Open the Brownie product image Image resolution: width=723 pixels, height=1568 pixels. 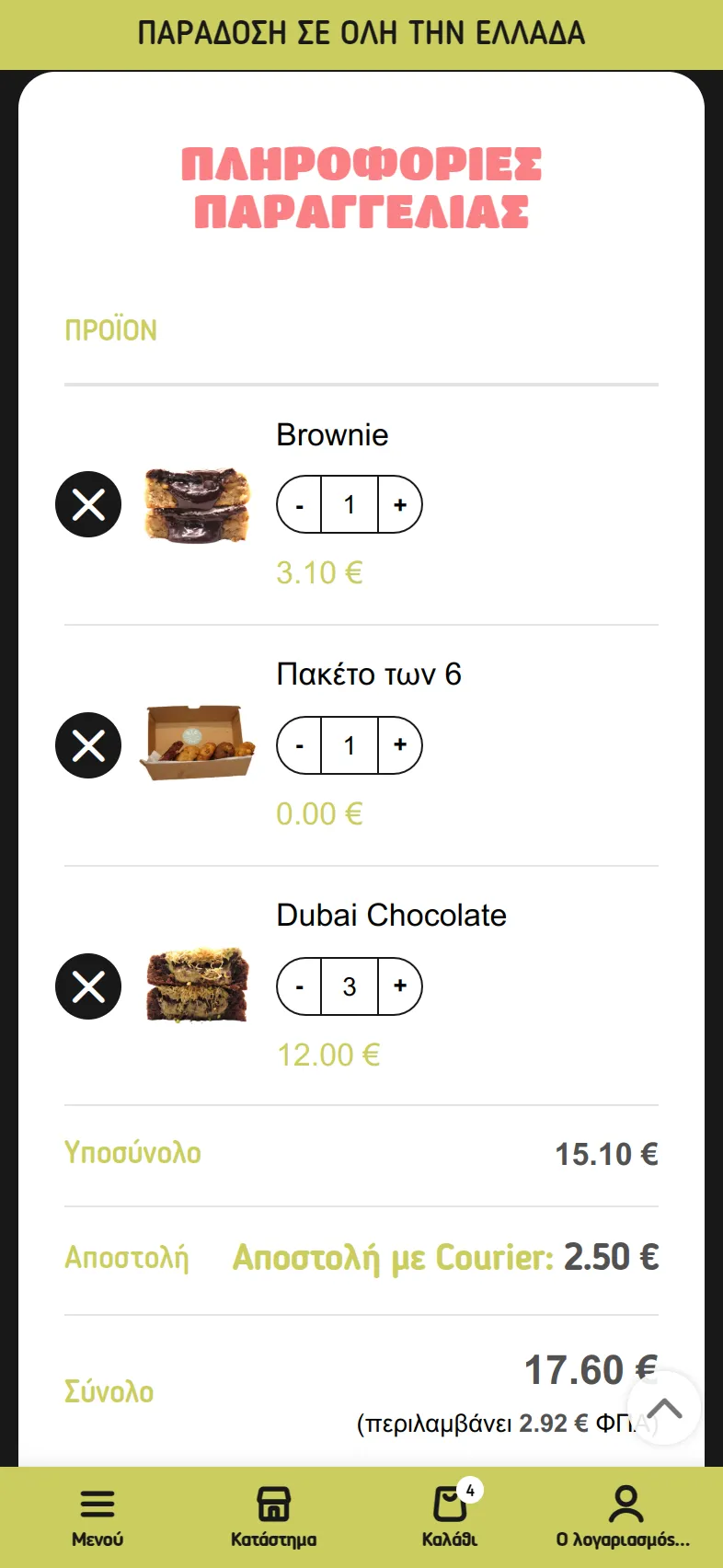click(198, 504)
